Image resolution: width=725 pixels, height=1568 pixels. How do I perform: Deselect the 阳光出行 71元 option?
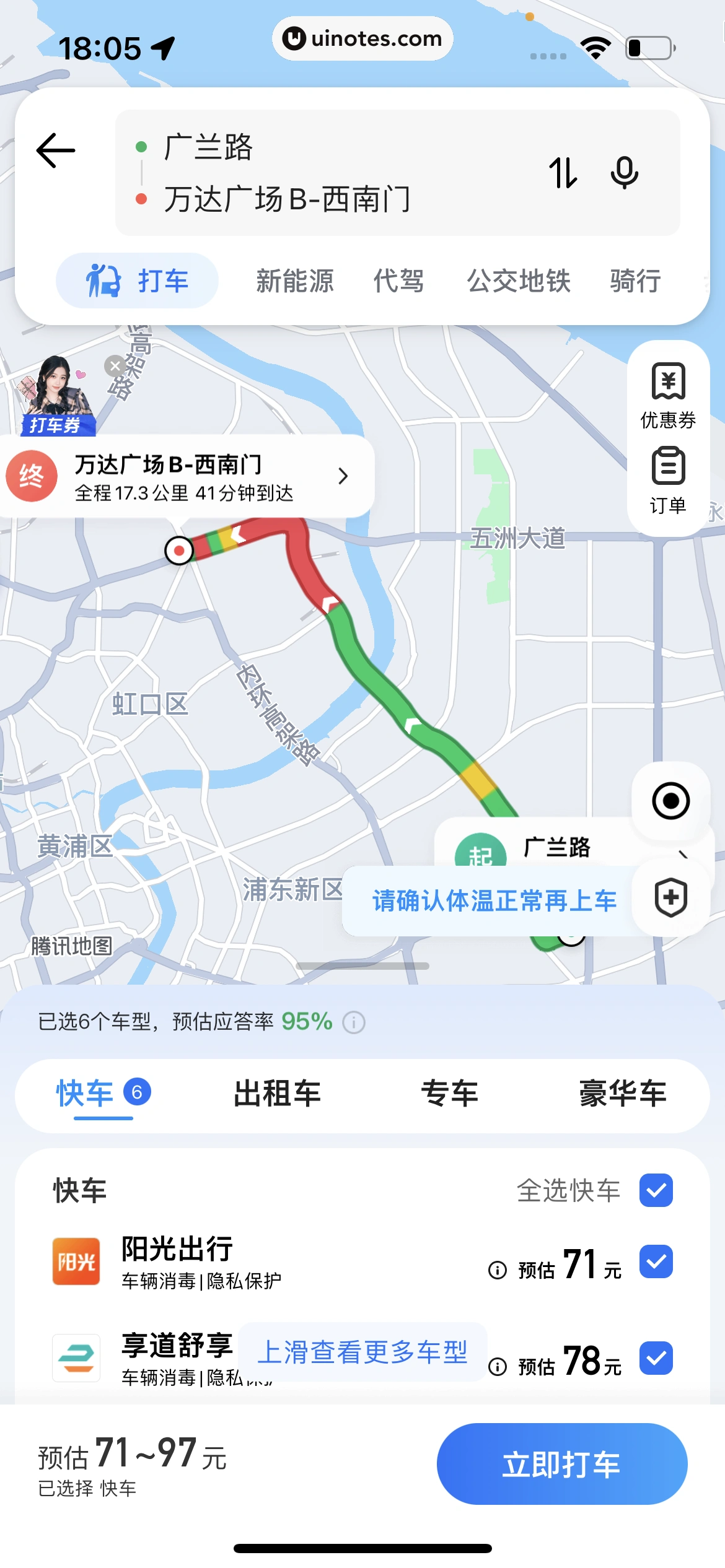click(656, 1261)
